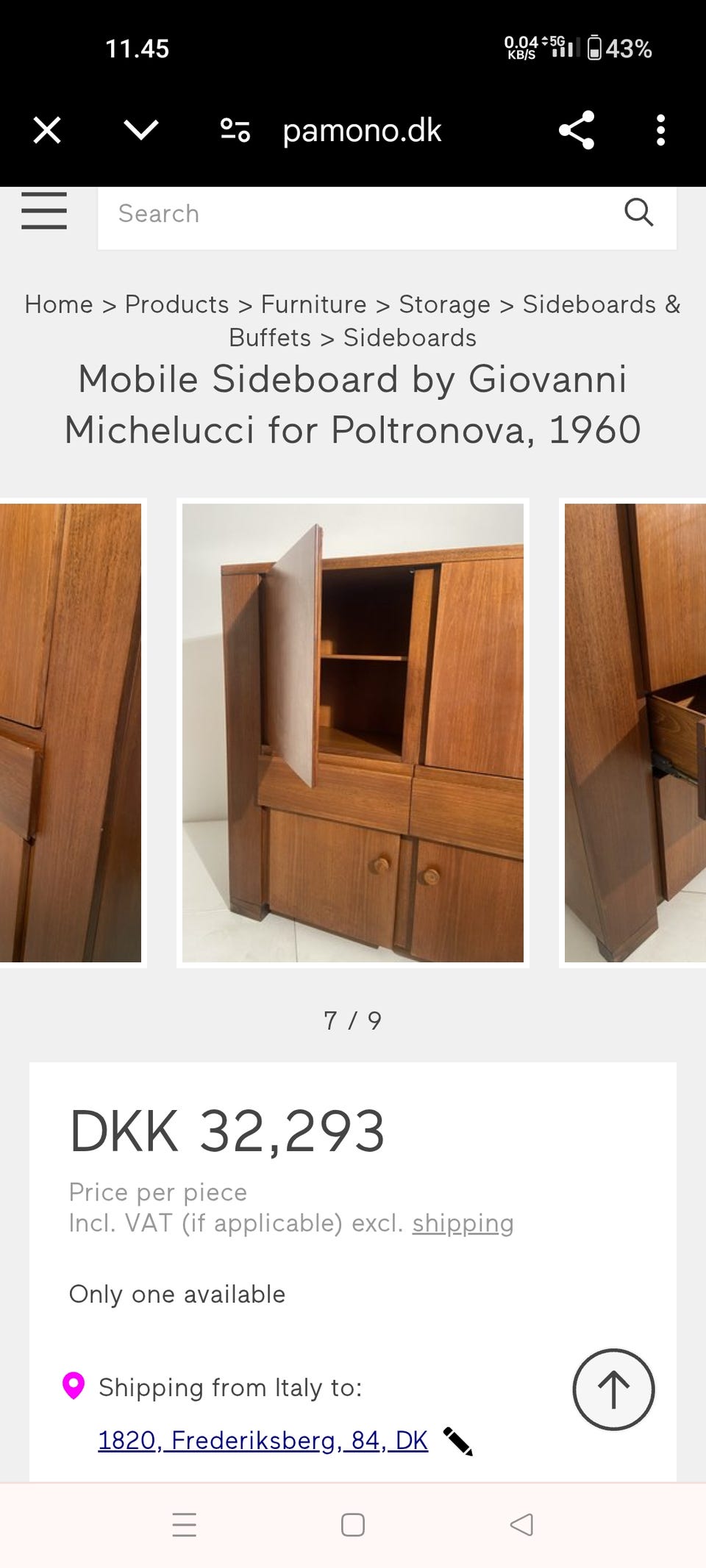Expand the tab options chevron
Image resolution: width=706 pixels, height=1568 pixels.
point(141,130)
